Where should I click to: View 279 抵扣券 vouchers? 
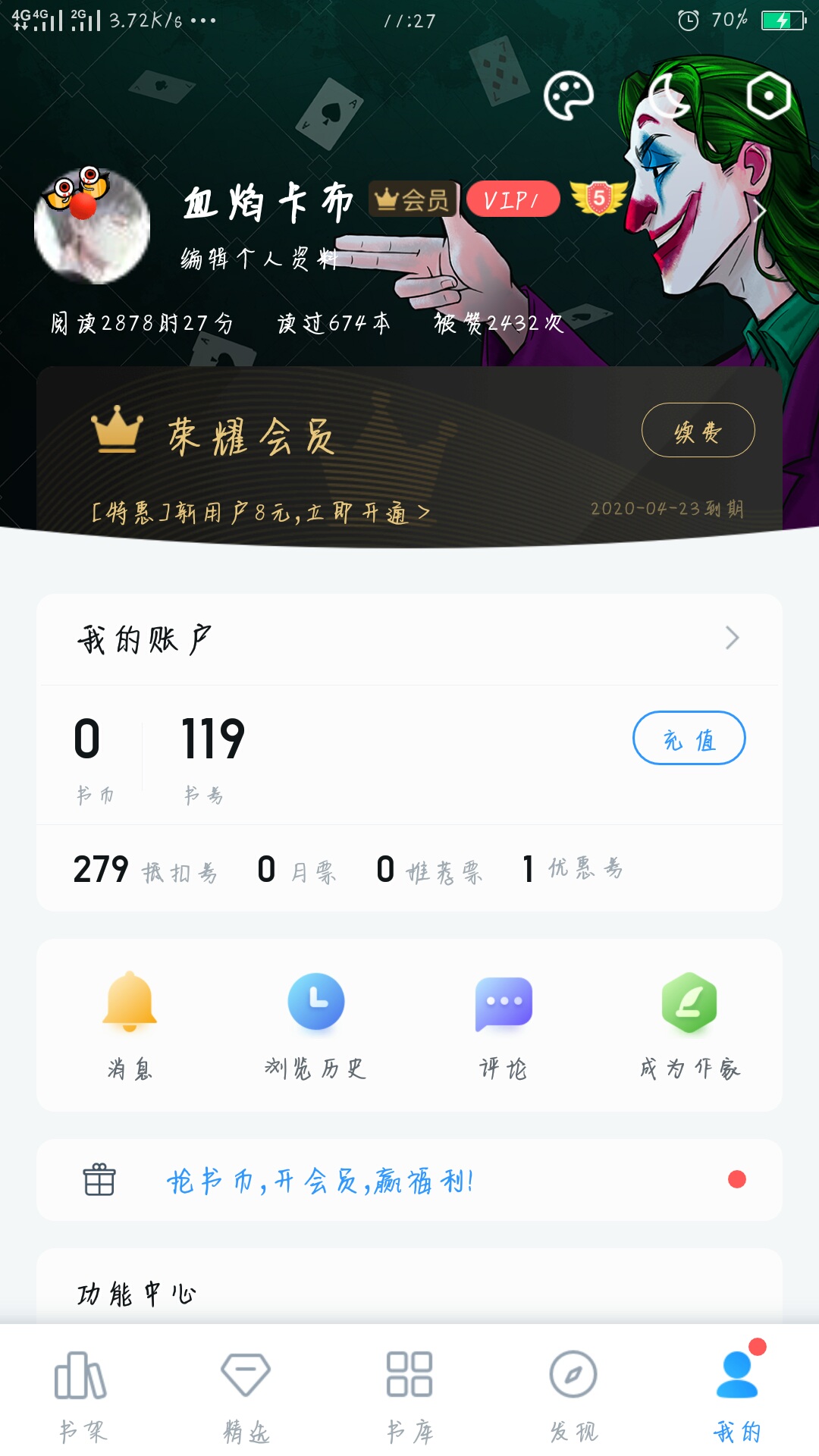tap(146, 870)
